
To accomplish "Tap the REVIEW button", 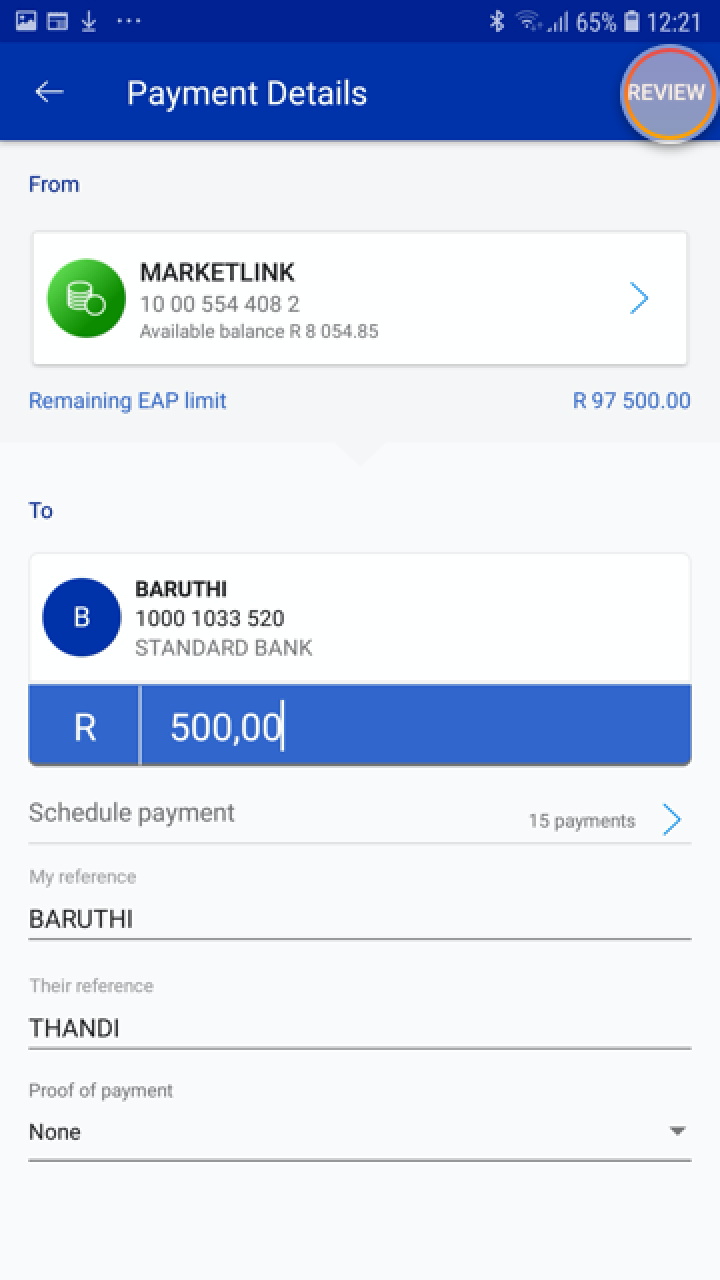I will (667, 93).
